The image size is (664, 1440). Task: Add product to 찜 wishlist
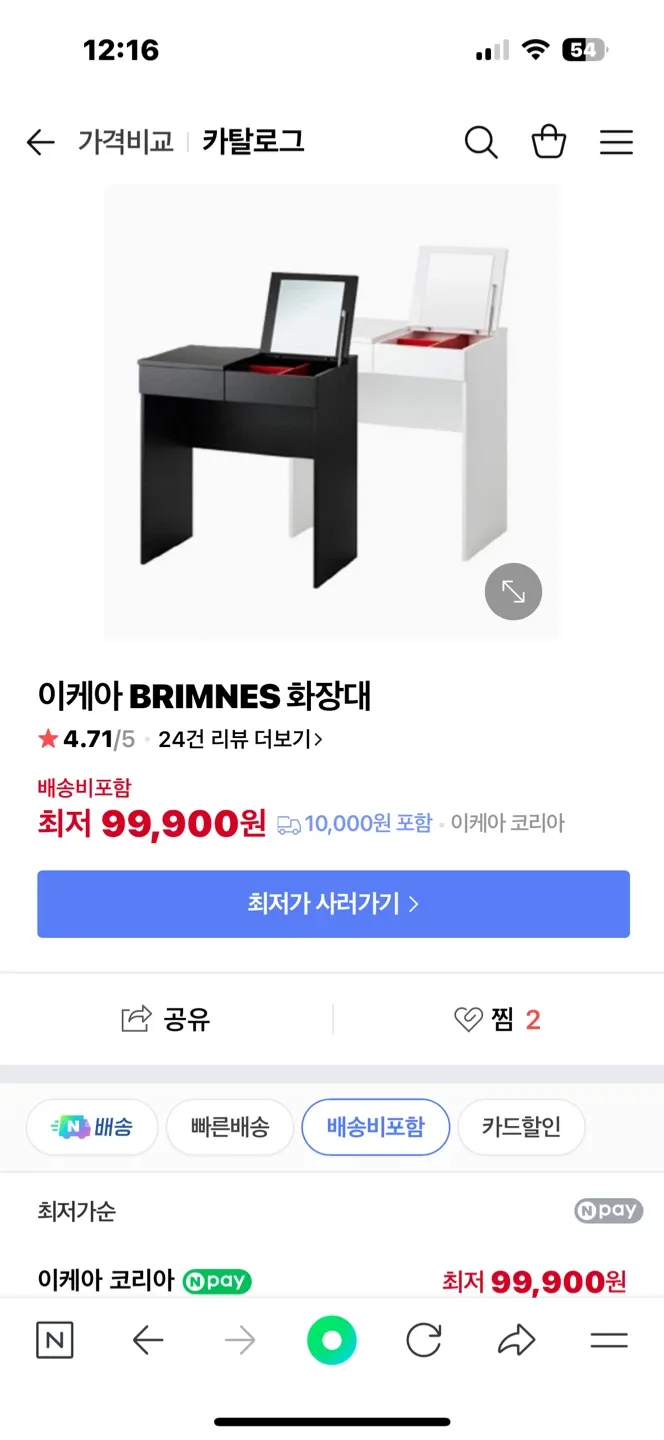click(x=497, y=1019)
